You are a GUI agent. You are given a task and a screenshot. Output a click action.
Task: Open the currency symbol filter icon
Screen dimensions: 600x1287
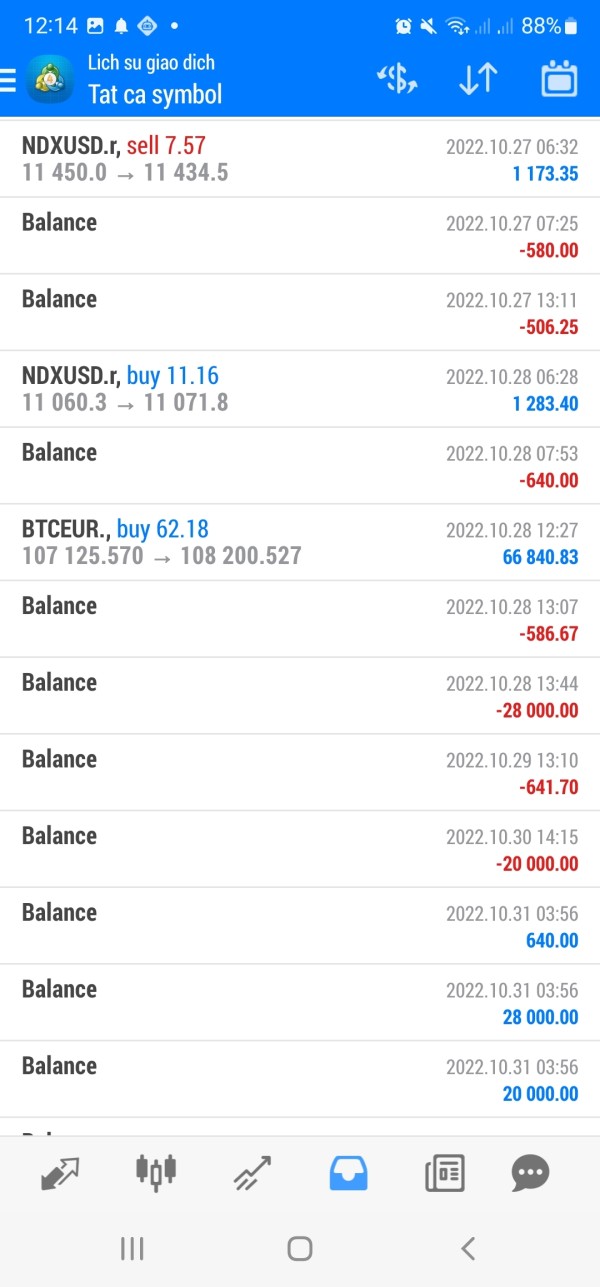397,80
